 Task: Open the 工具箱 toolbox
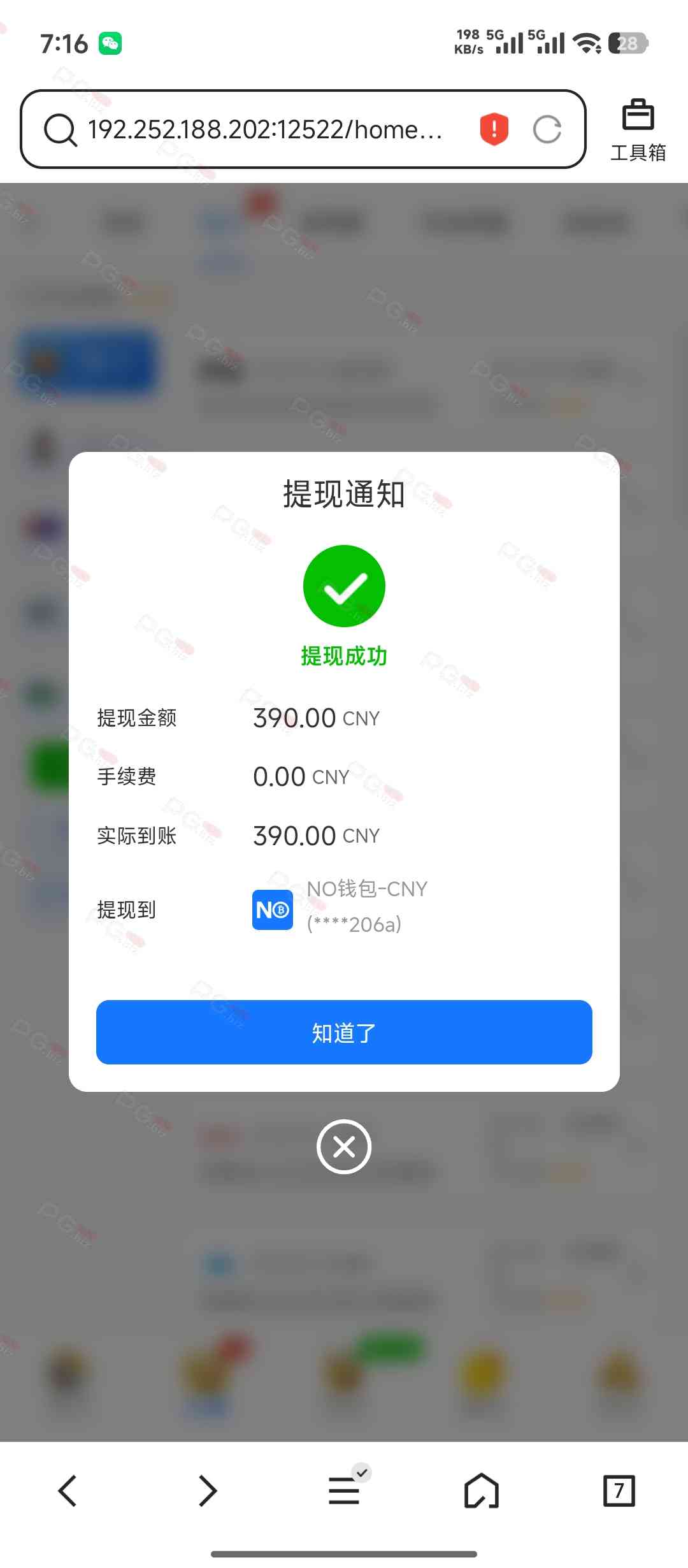pyautogui.click(x=638, y=131)
